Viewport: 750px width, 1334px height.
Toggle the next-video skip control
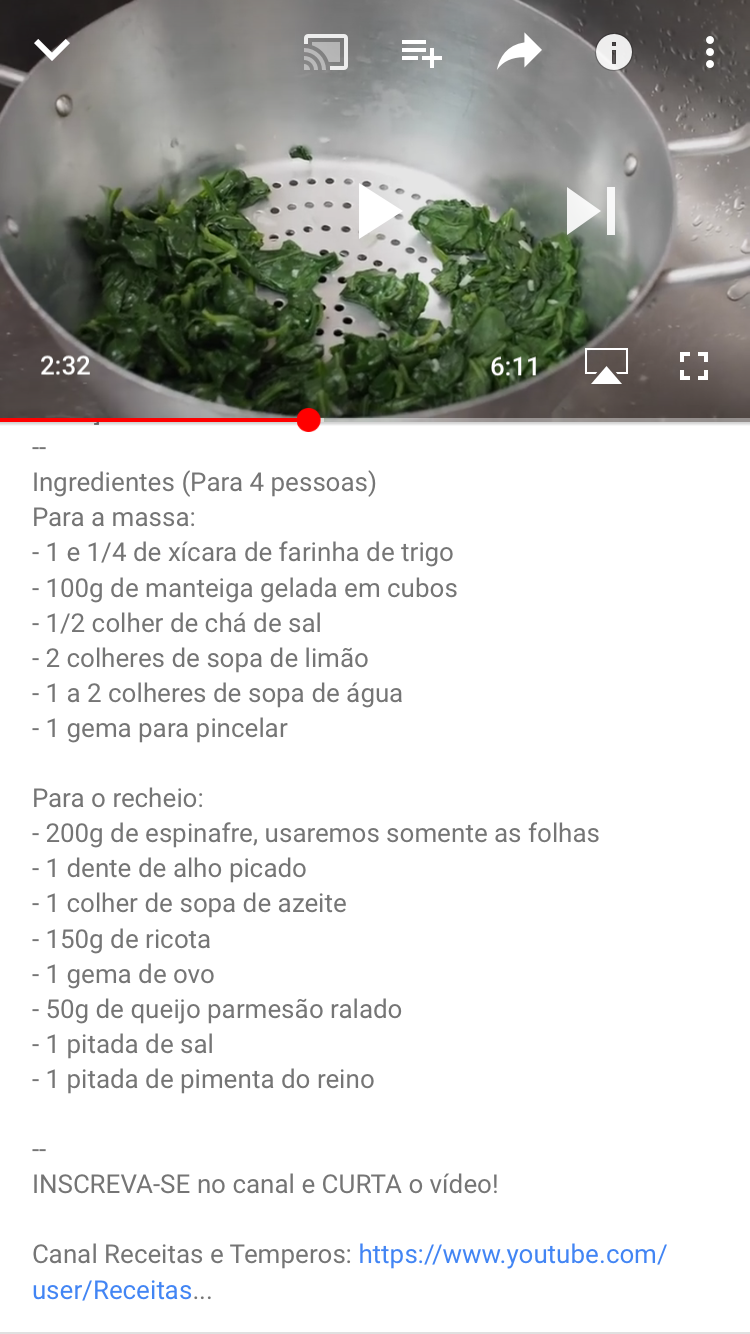(591, 211)
